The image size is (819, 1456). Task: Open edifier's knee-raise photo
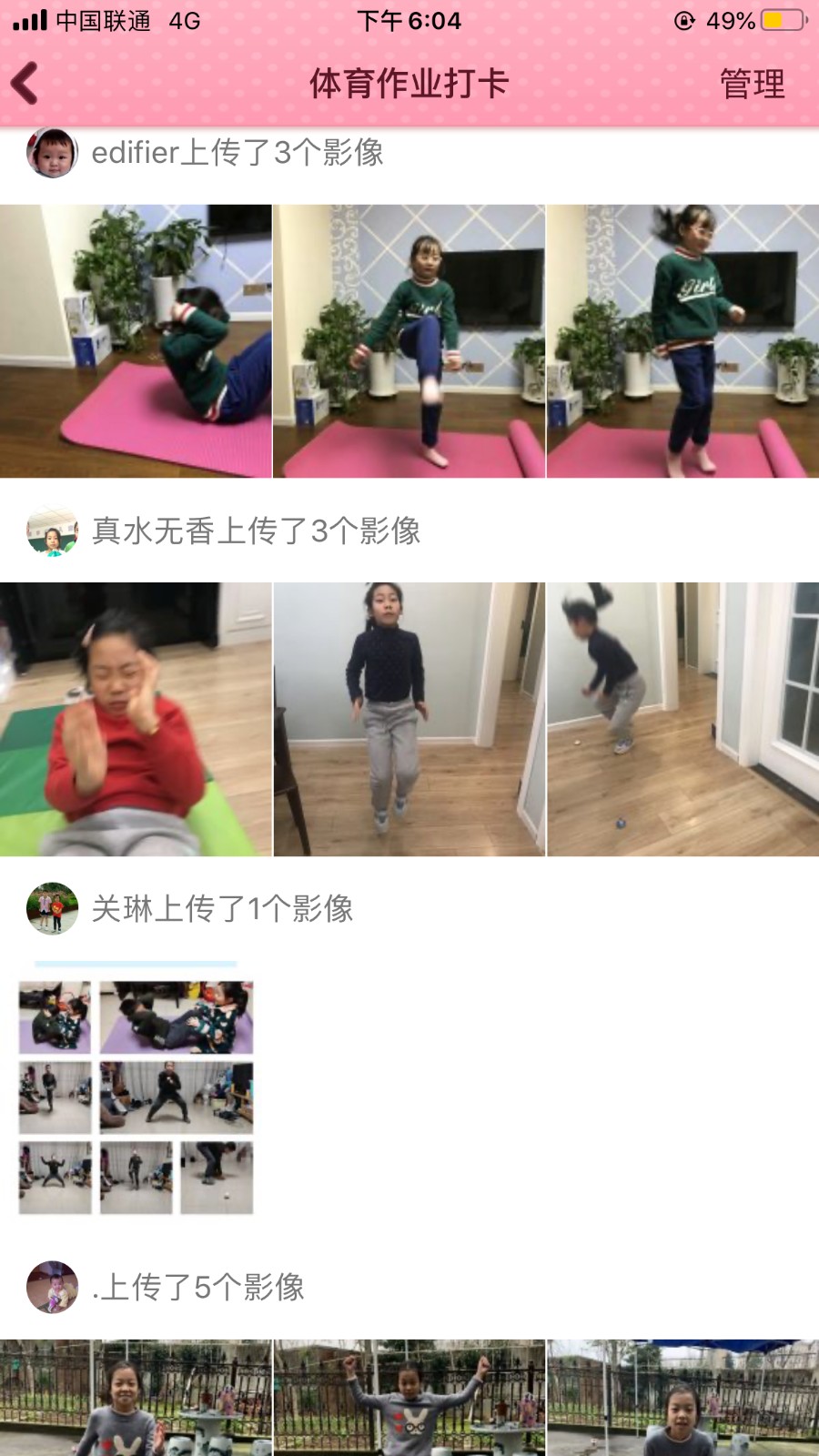click(409, 341)
